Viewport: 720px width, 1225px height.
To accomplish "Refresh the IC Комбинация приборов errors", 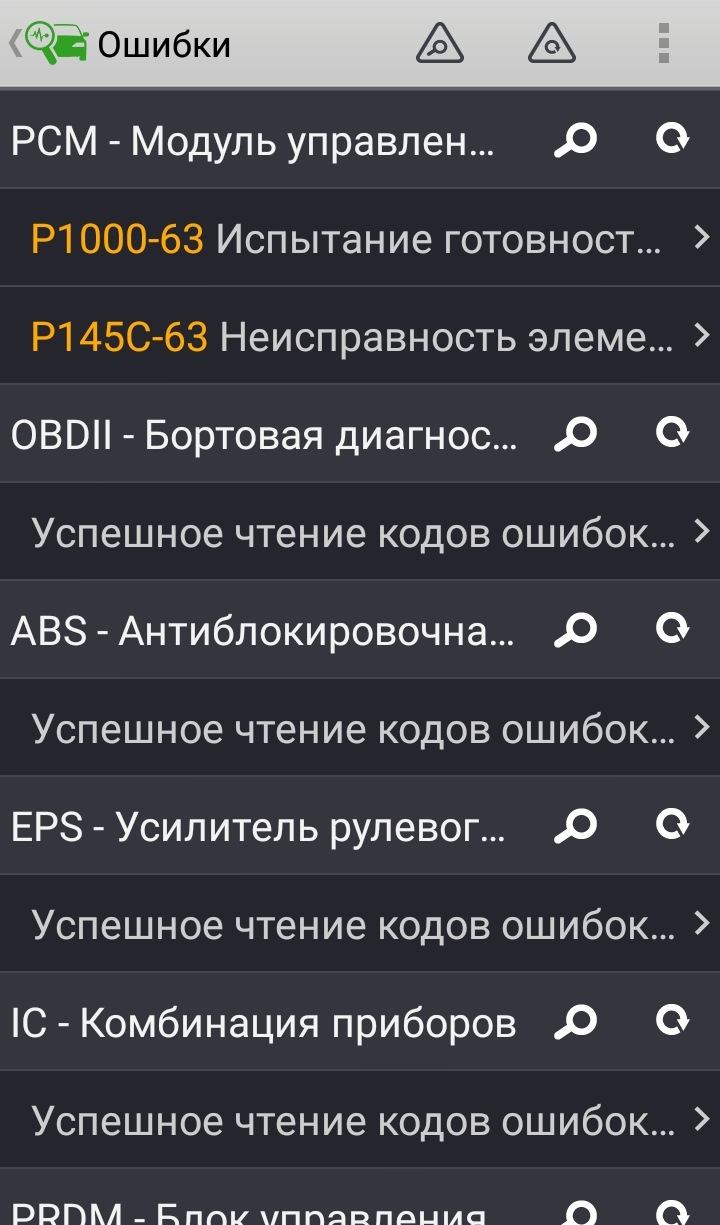I will click(672, 1022).
